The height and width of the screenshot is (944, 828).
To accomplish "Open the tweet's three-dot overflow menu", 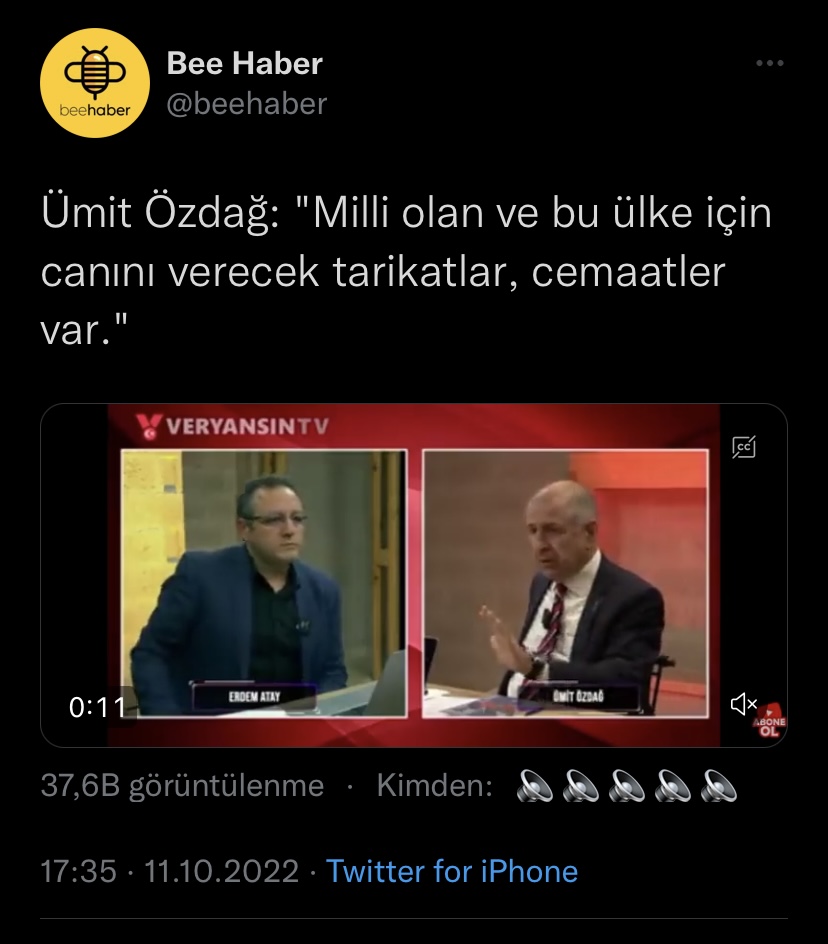I will point(769,65).
